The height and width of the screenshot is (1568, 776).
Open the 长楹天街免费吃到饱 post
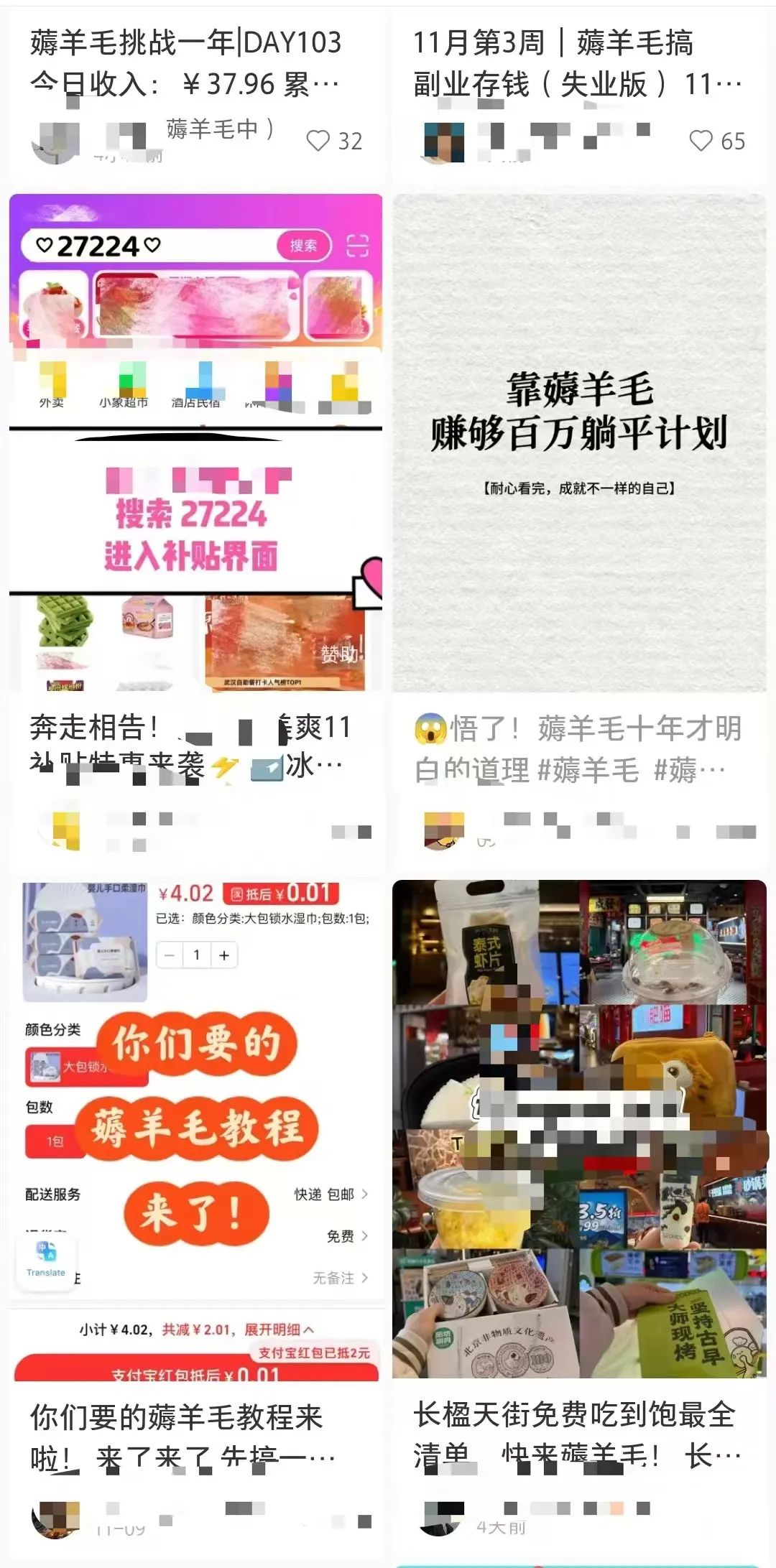pos(579,1129)
